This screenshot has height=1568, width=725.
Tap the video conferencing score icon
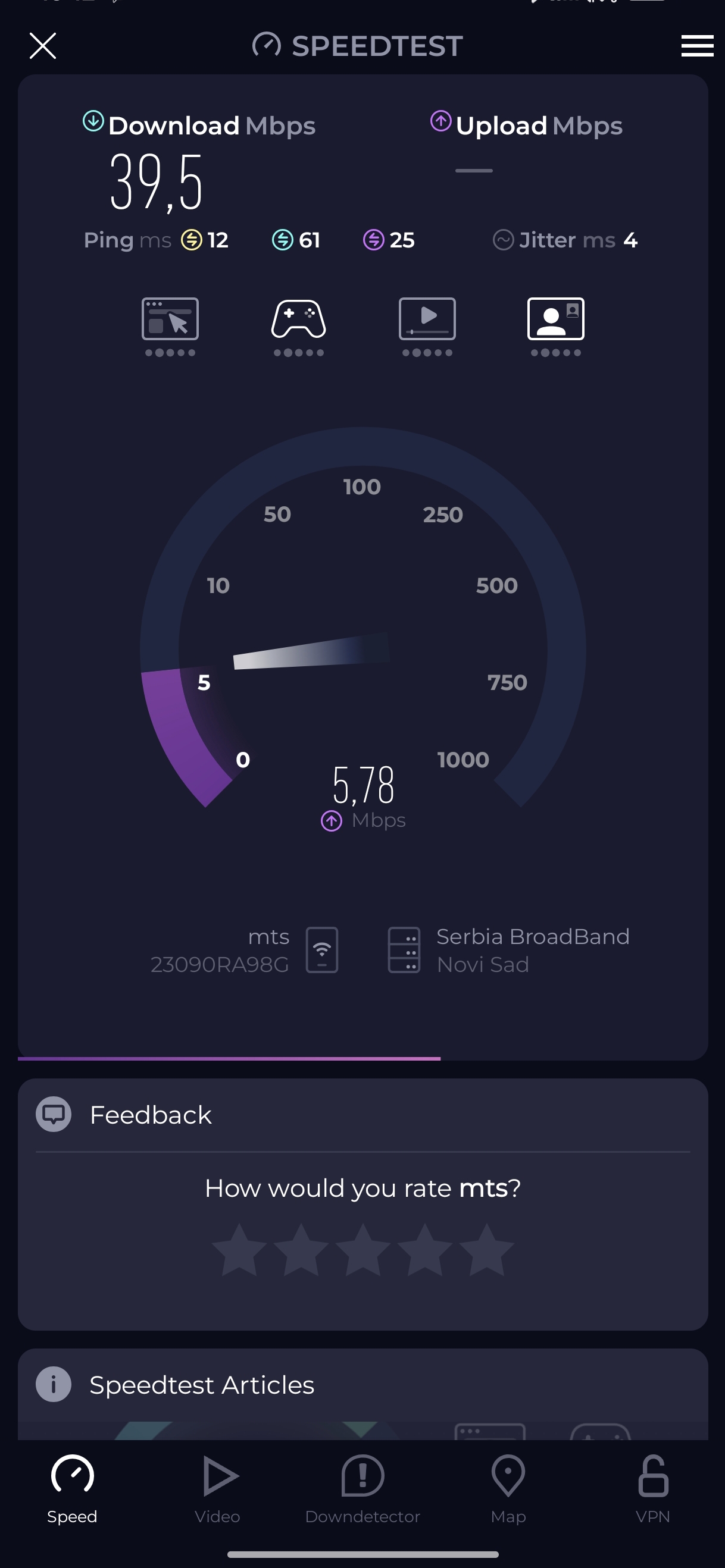pos(555,319)
